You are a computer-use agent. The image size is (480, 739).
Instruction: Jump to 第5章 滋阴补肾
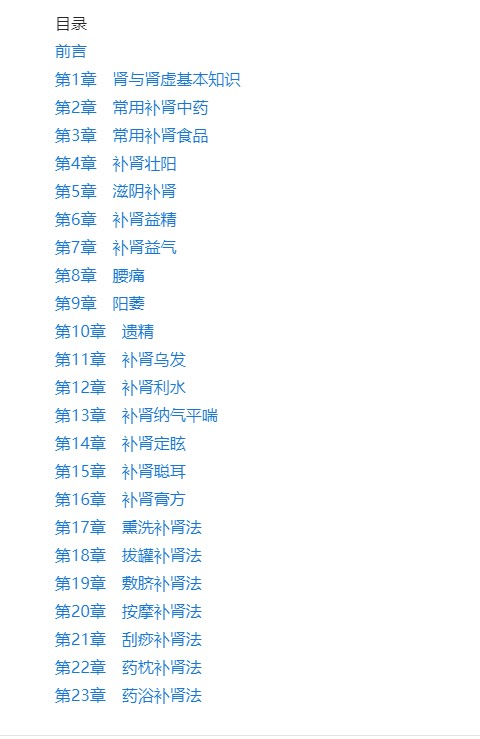pyautogui.click(x=116, y=191)
